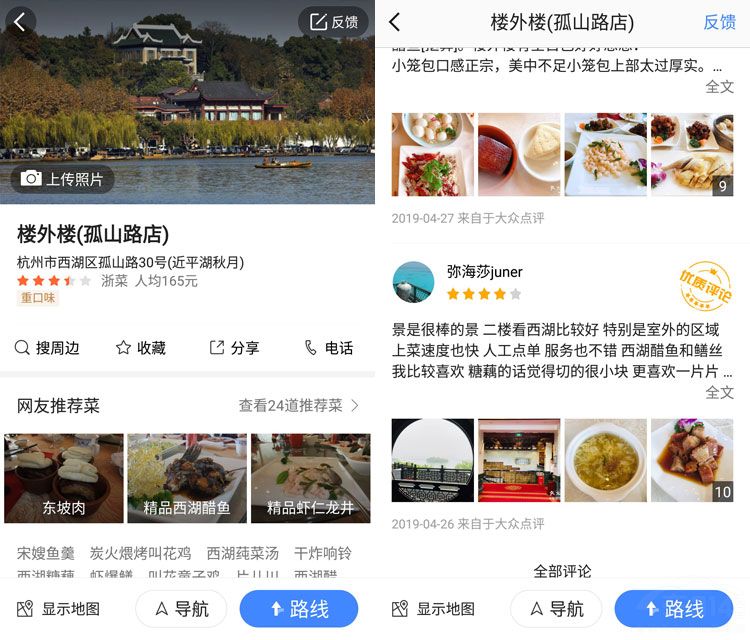Tap 上传照片 to upload a photo
Image resolution: width=750 pixels, height=640 pixels.
(x=62, y=179)
